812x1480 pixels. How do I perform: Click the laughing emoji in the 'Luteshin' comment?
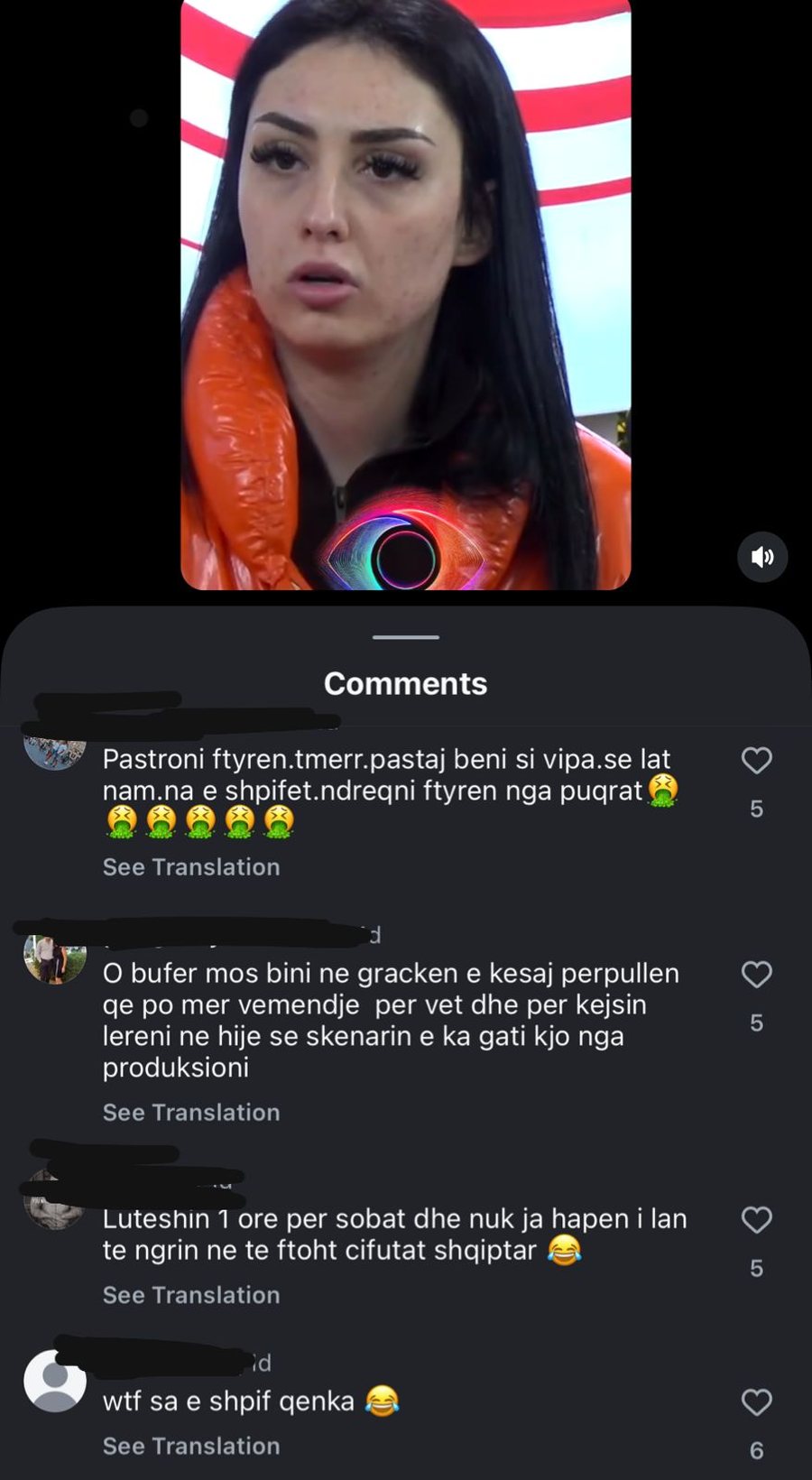(564, 1250)
